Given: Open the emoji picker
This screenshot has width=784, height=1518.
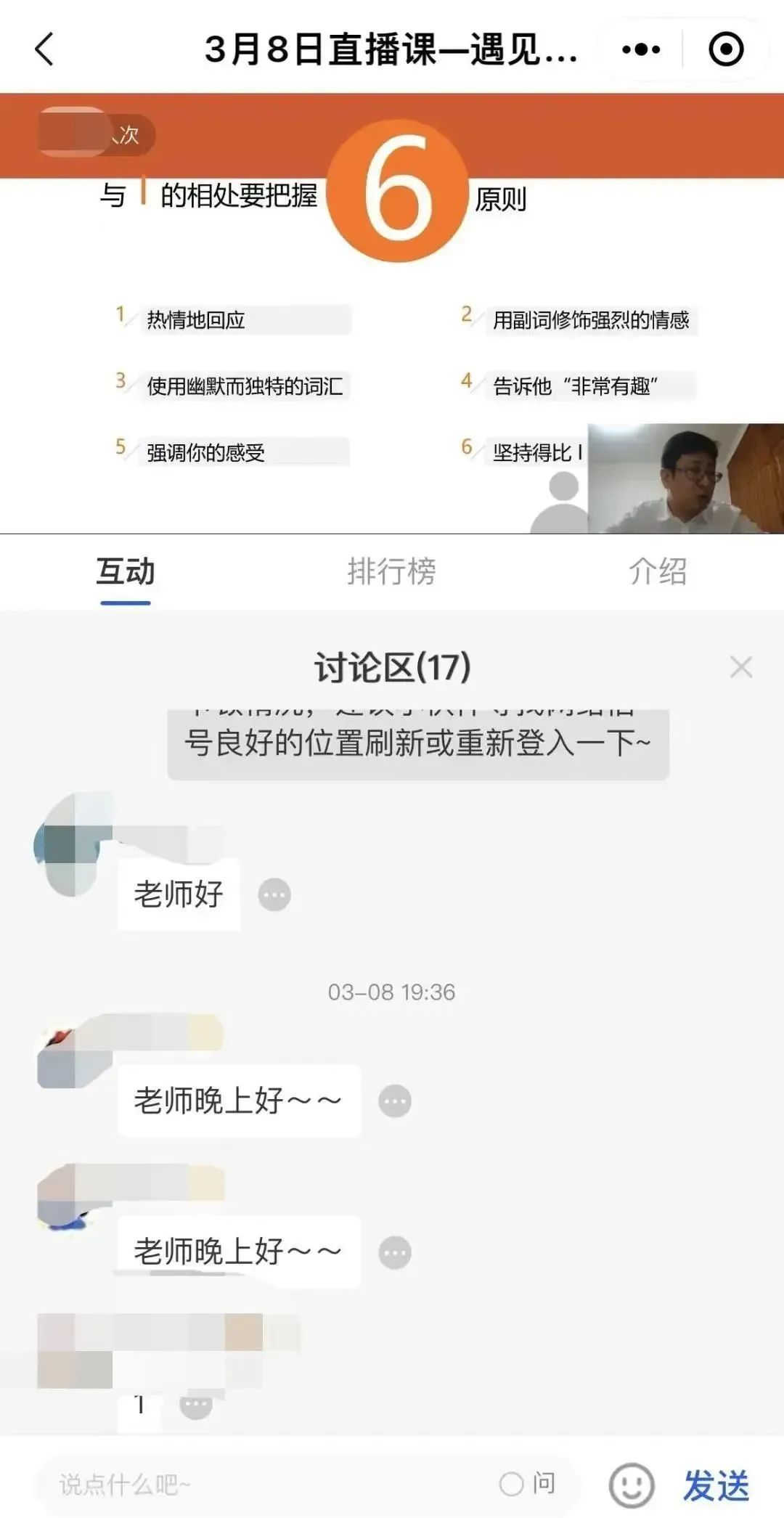Looking at the screenshot, I should coord(631,1485).
